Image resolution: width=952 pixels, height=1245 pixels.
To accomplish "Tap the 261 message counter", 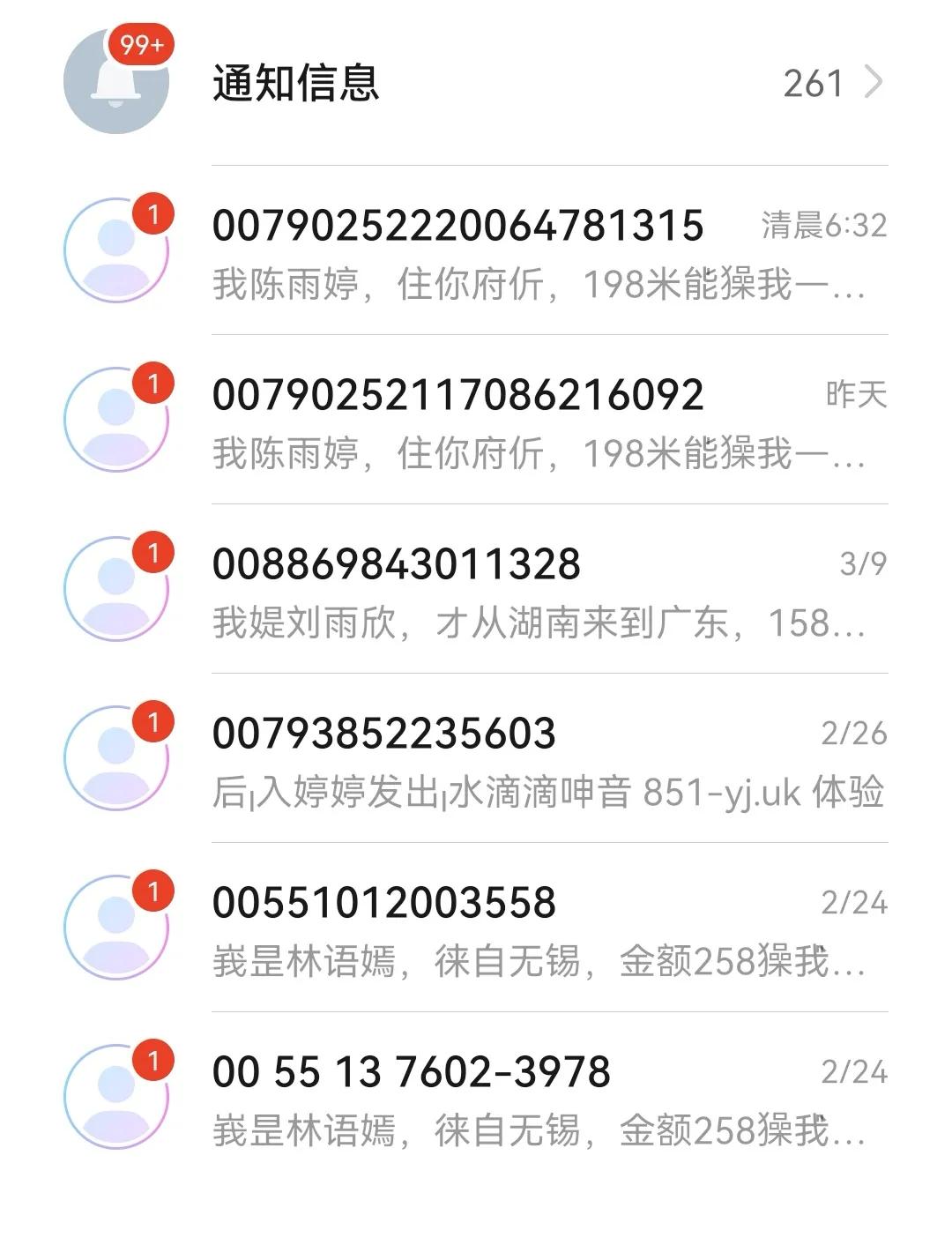I will coord(813,84).
